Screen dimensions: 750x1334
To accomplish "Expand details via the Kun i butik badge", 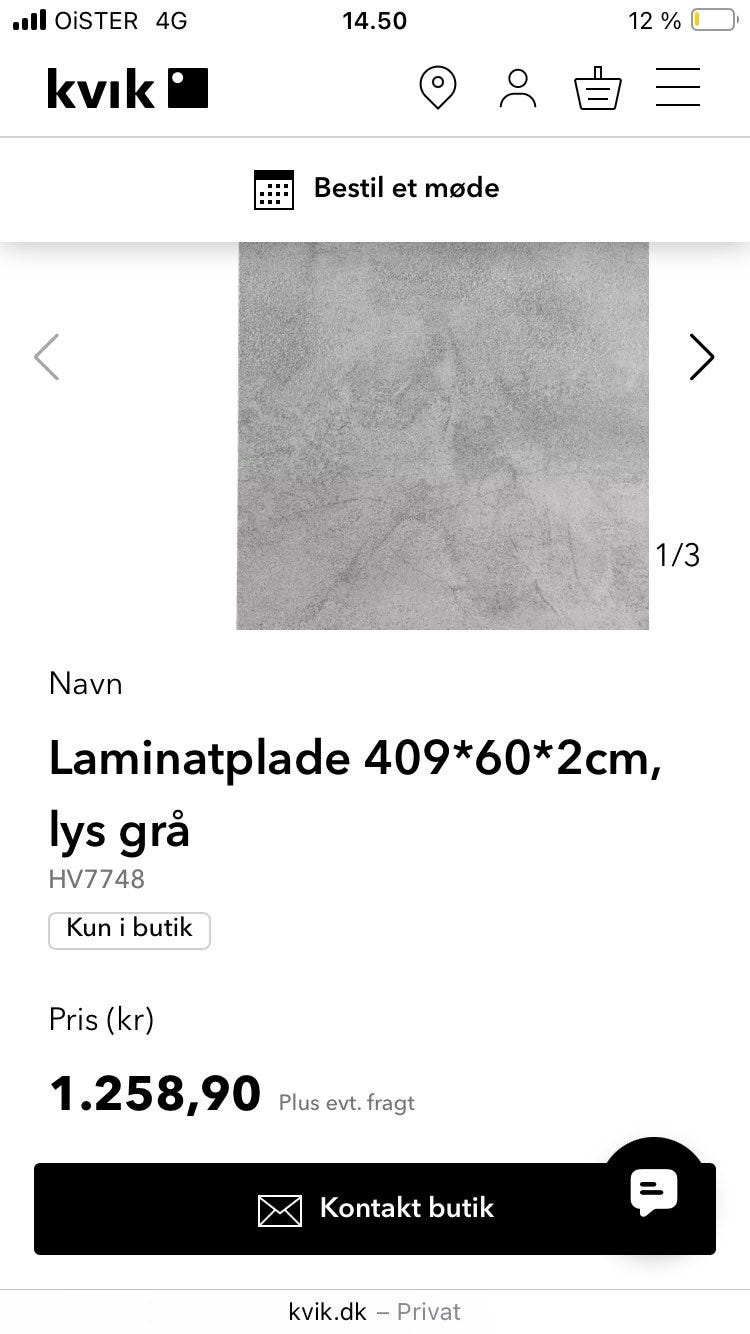I will (x=129, y=929).
